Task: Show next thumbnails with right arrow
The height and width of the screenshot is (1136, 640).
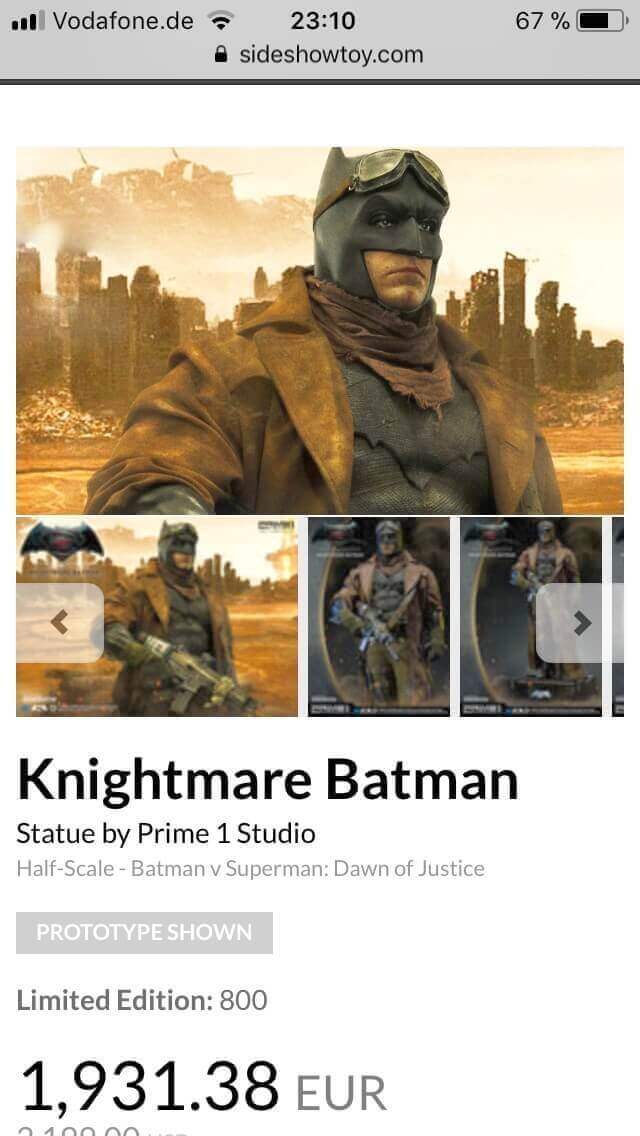Action: 580,622
